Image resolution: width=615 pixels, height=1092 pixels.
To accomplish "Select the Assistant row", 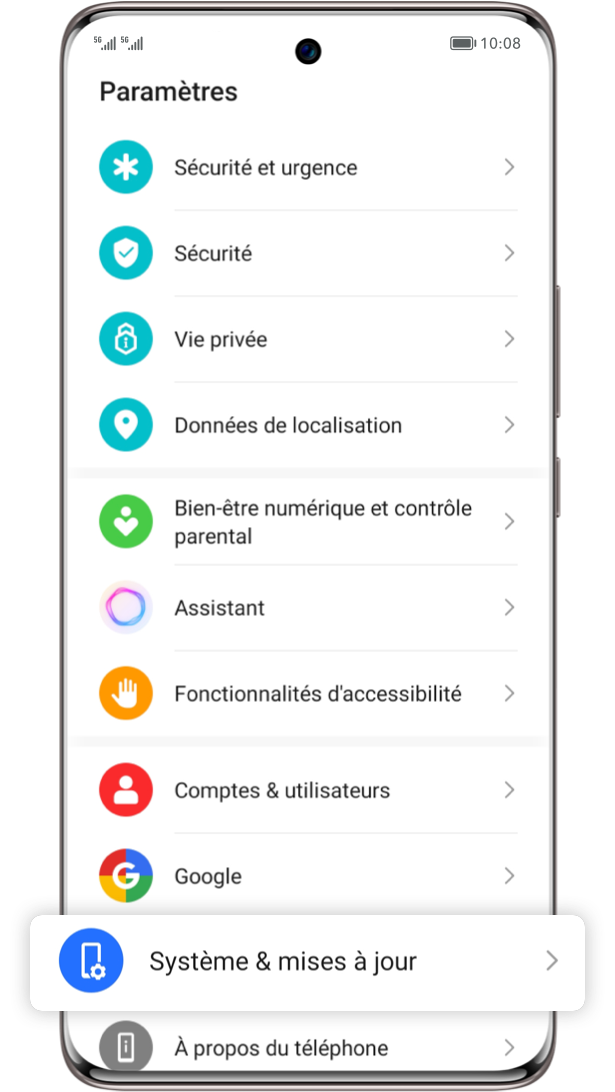I will 307,608.
